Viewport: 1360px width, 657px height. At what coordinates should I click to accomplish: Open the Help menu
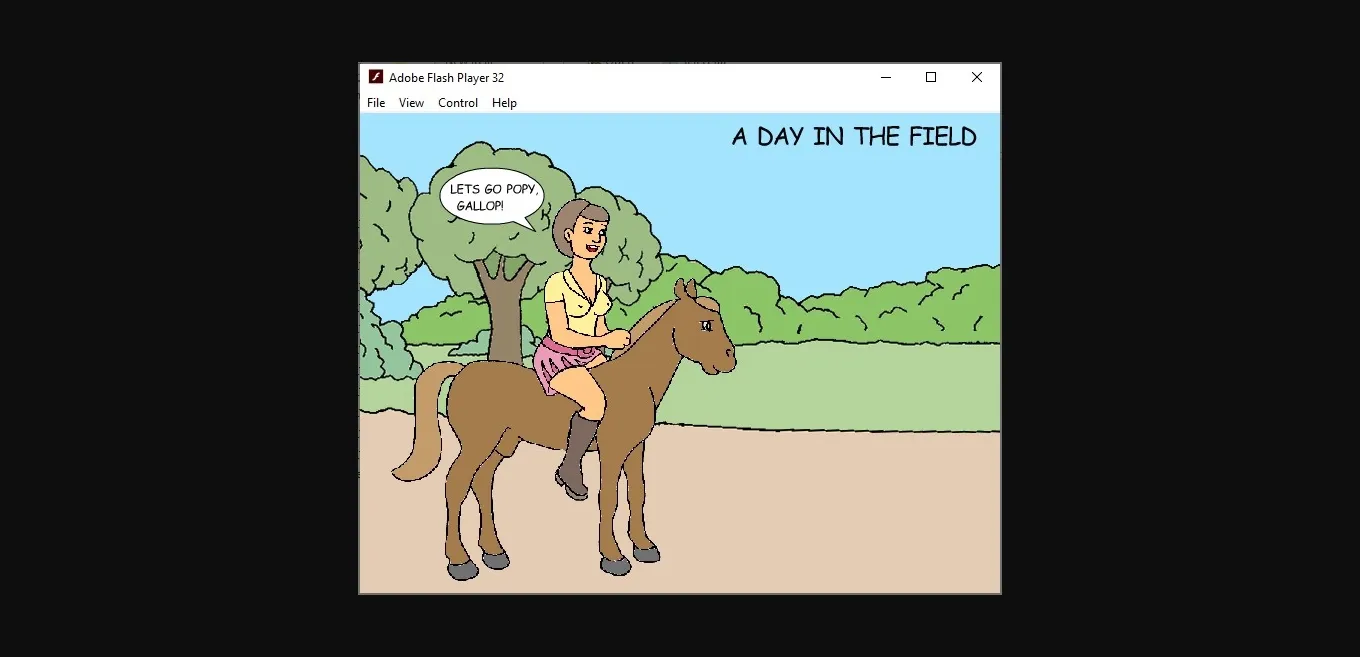point(504,103)
